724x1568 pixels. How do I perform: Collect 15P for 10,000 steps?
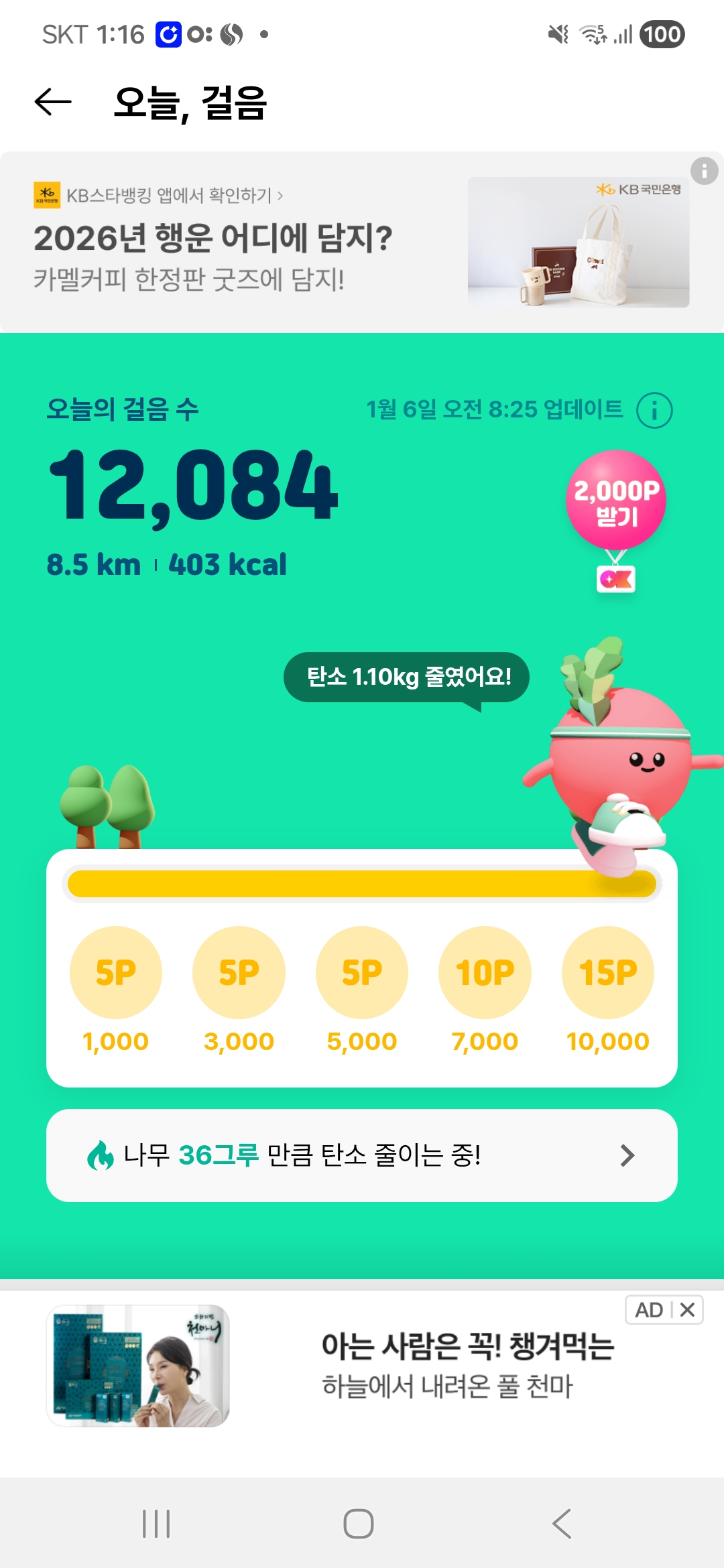pyautogui.click(x=607, y=973)
